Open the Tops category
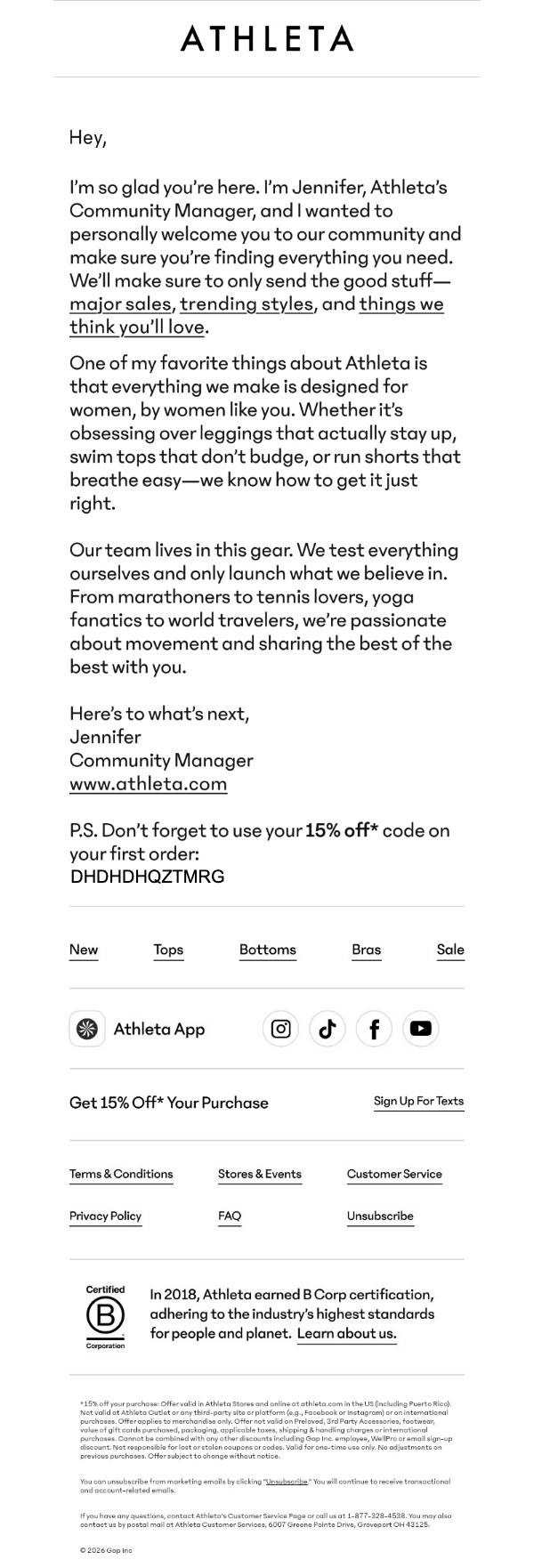 pos(168,950)
